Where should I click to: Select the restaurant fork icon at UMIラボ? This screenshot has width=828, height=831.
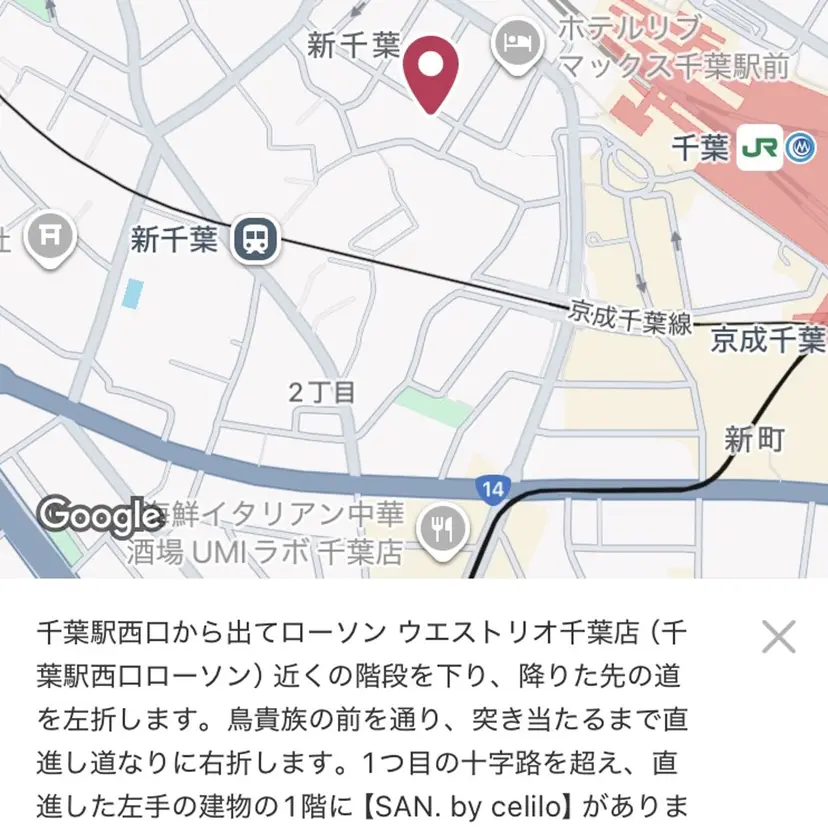443,527
